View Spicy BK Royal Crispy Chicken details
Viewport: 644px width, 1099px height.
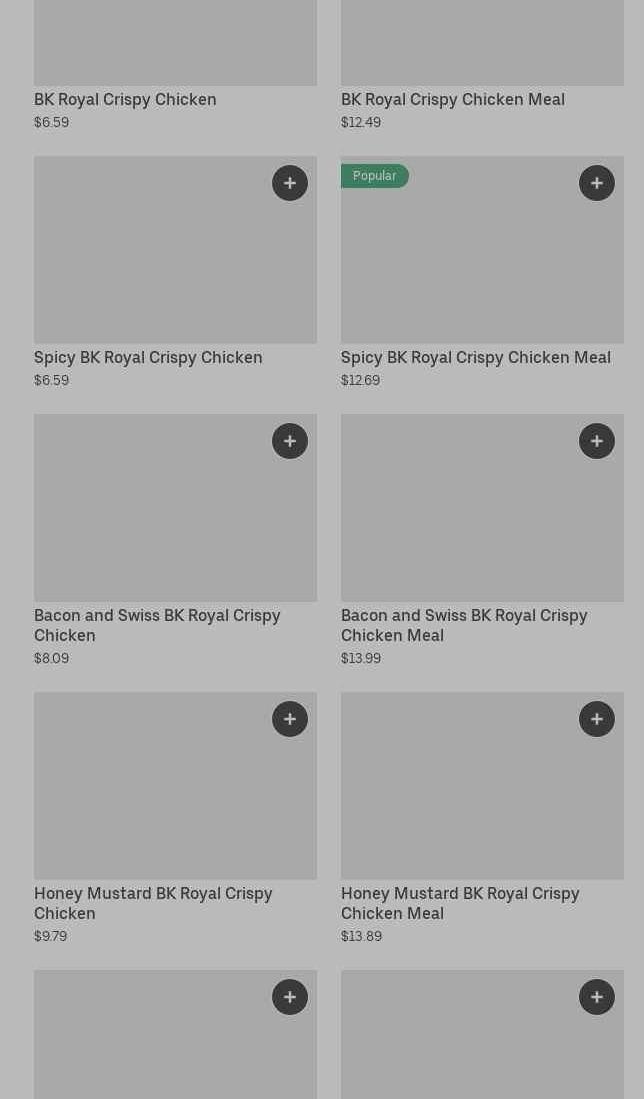coord(148,357)
